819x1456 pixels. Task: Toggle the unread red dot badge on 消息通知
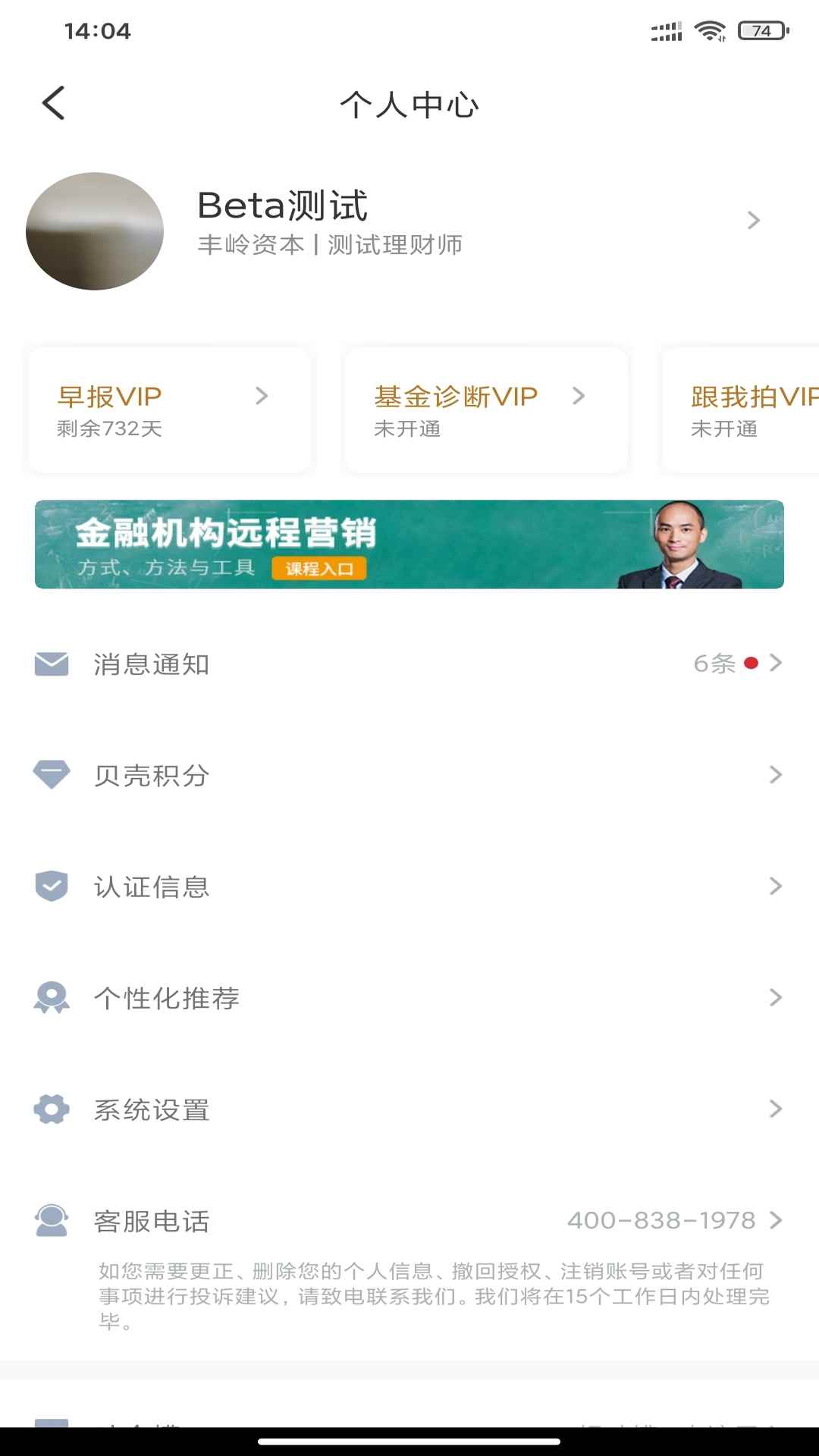pyautogui.click(x=752, y=663)
